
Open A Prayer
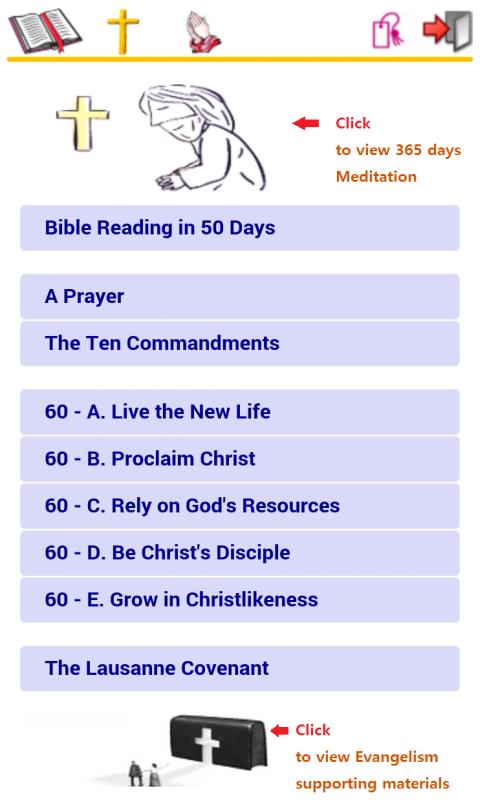click(240, 296)
